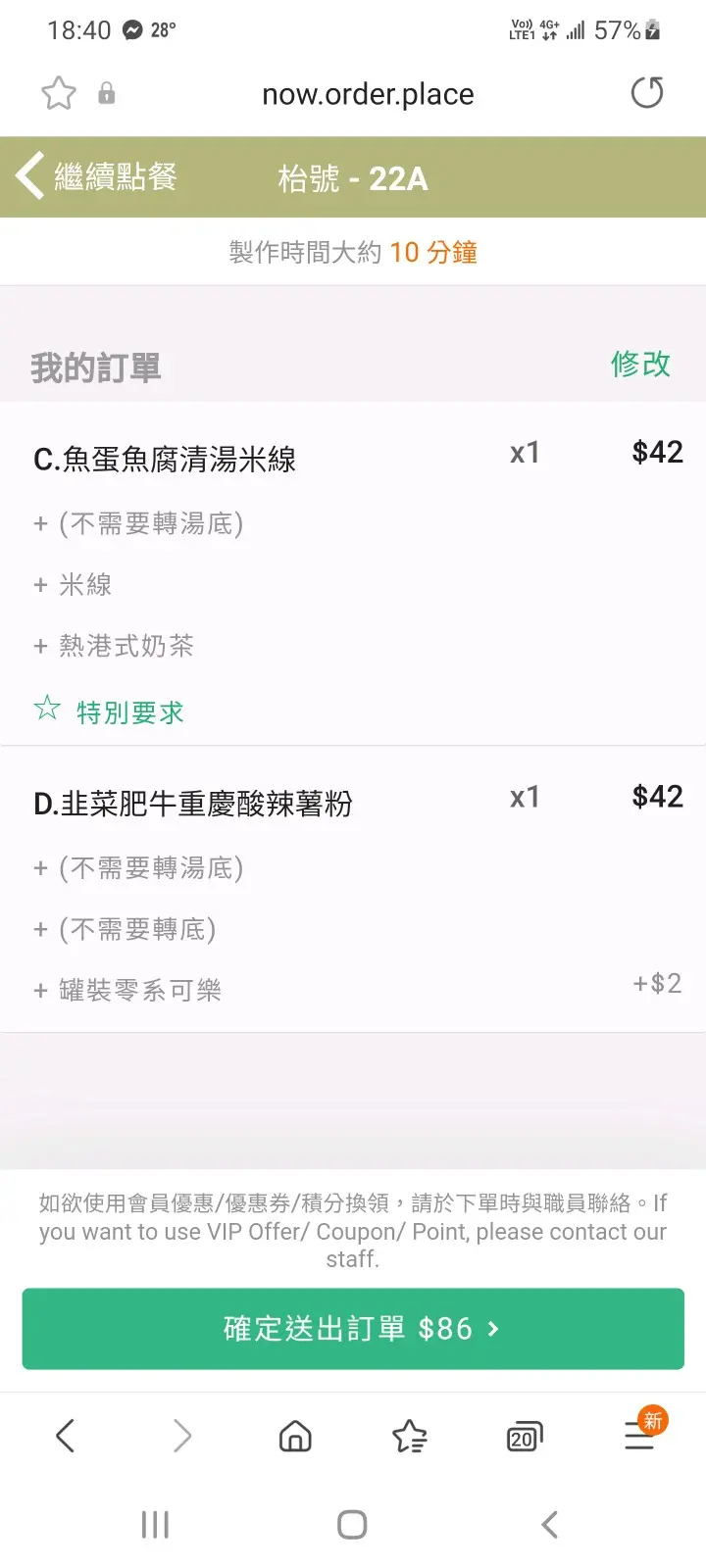Image resolution: width=706 pixels, height=1568 pixels.
Task: Add 特別要求 for the fish ball noodles
Action: tap(109, 710)
